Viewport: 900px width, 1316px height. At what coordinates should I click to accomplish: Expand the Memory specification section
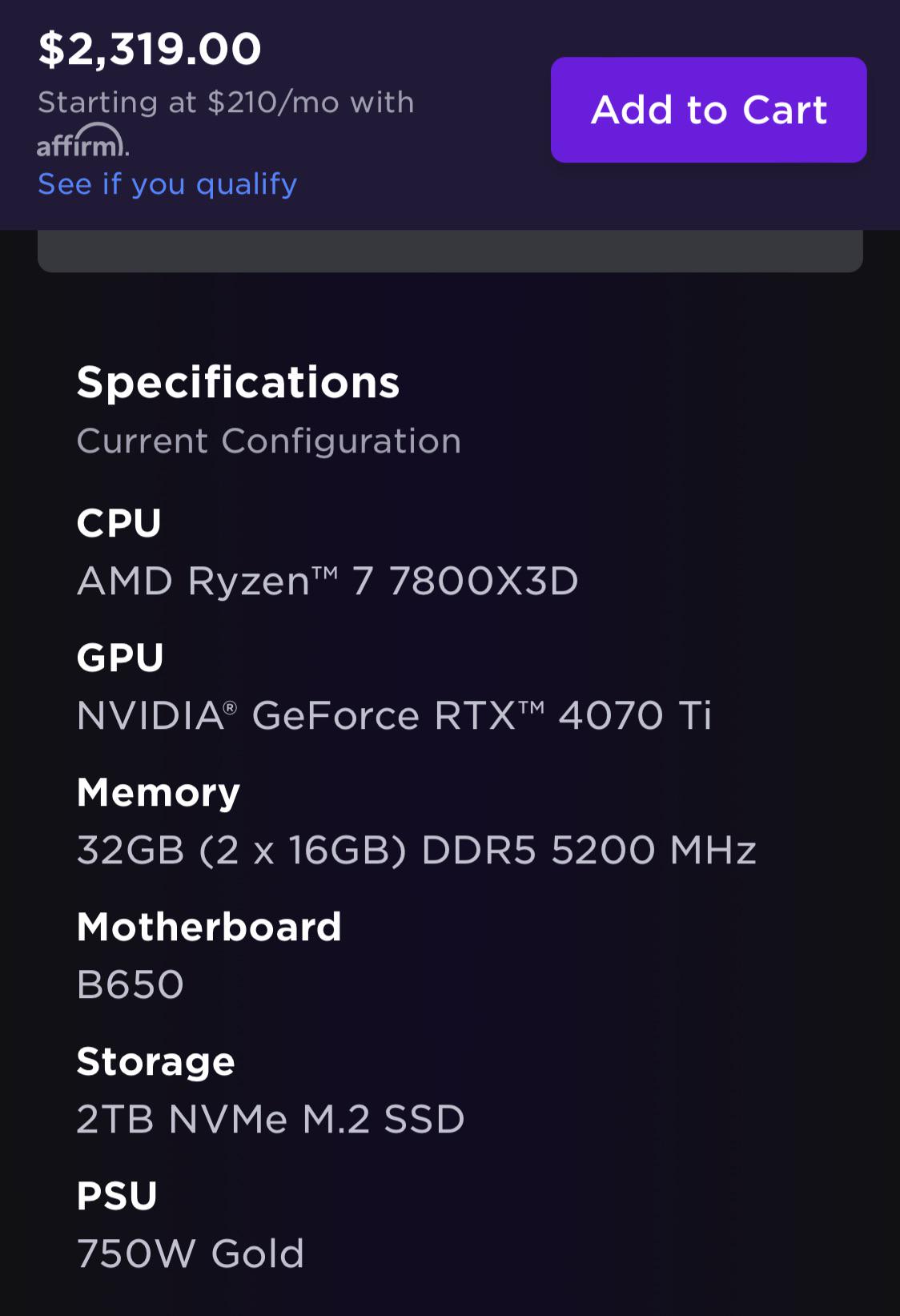[156, 792]
